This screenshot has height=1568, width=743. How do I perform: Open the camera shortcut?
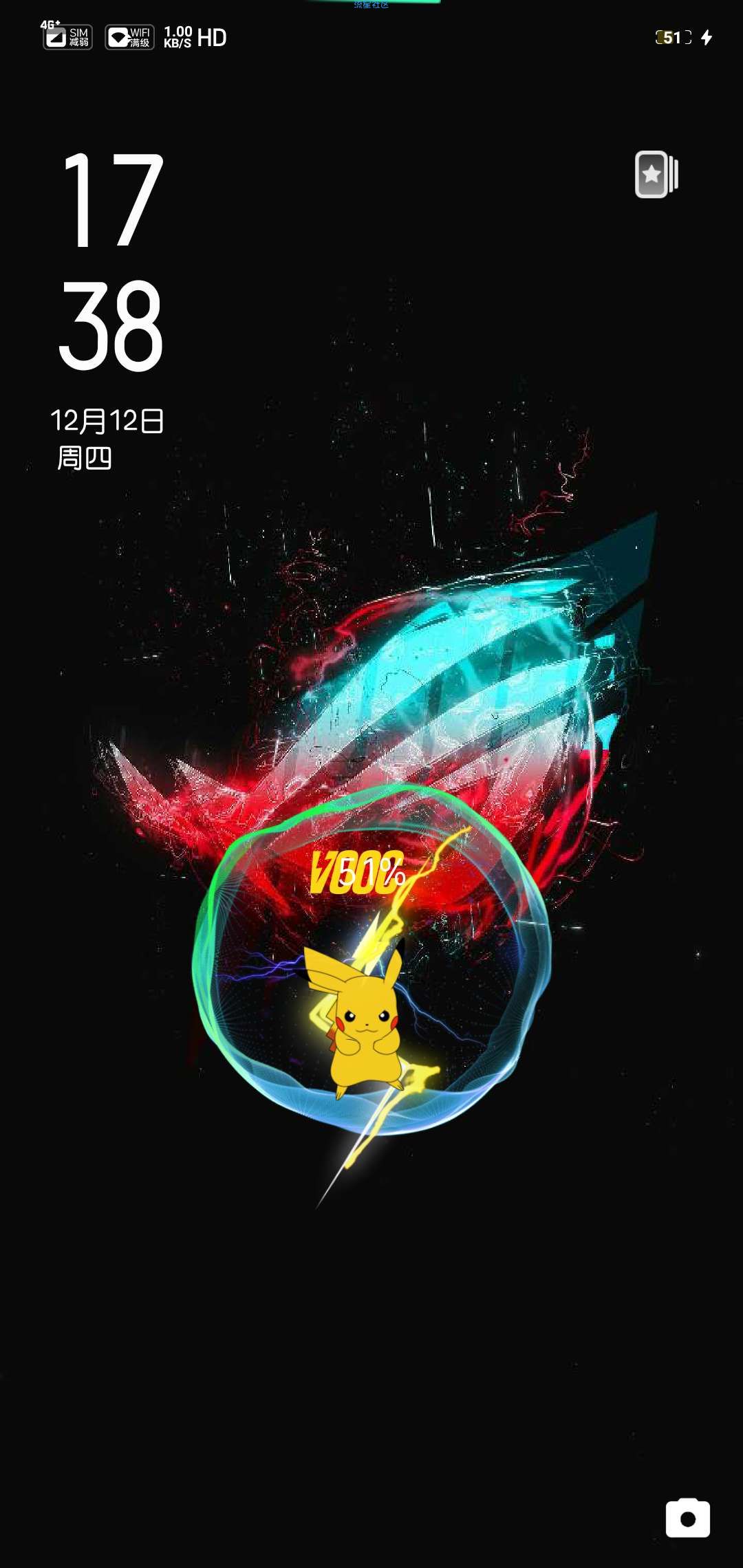[687, 1518]
